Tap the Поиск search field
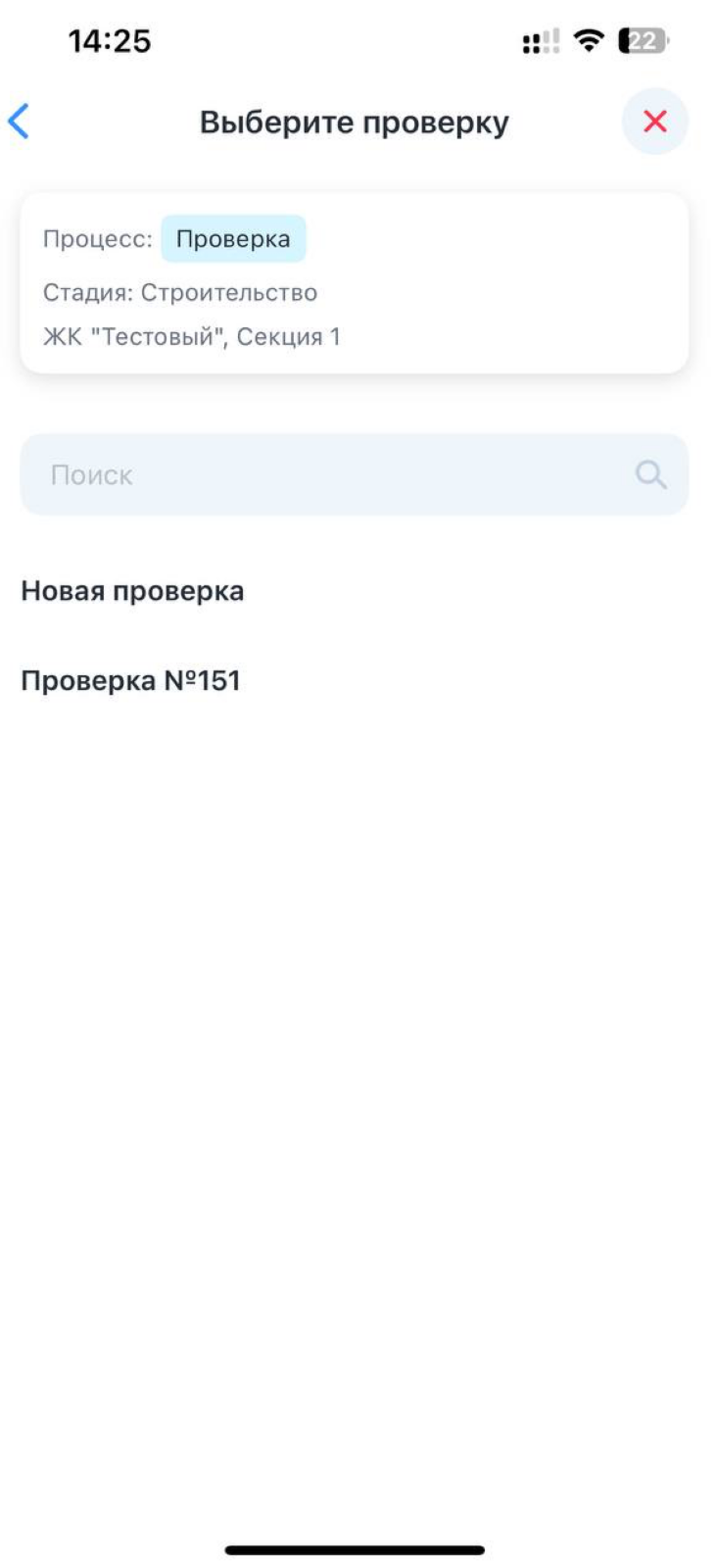Image resolution: width=715 pixels, height=1568 pixels. click(333, 475)
